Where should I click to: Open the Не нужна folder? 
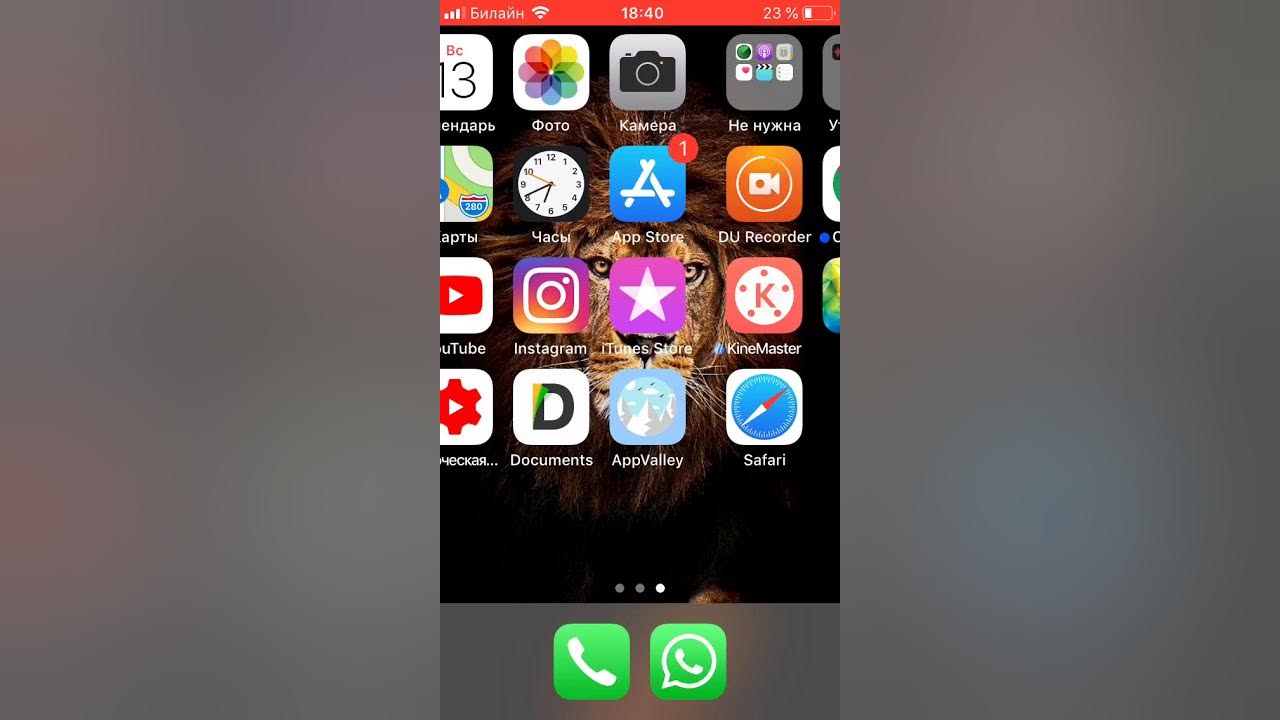(764, 72)
